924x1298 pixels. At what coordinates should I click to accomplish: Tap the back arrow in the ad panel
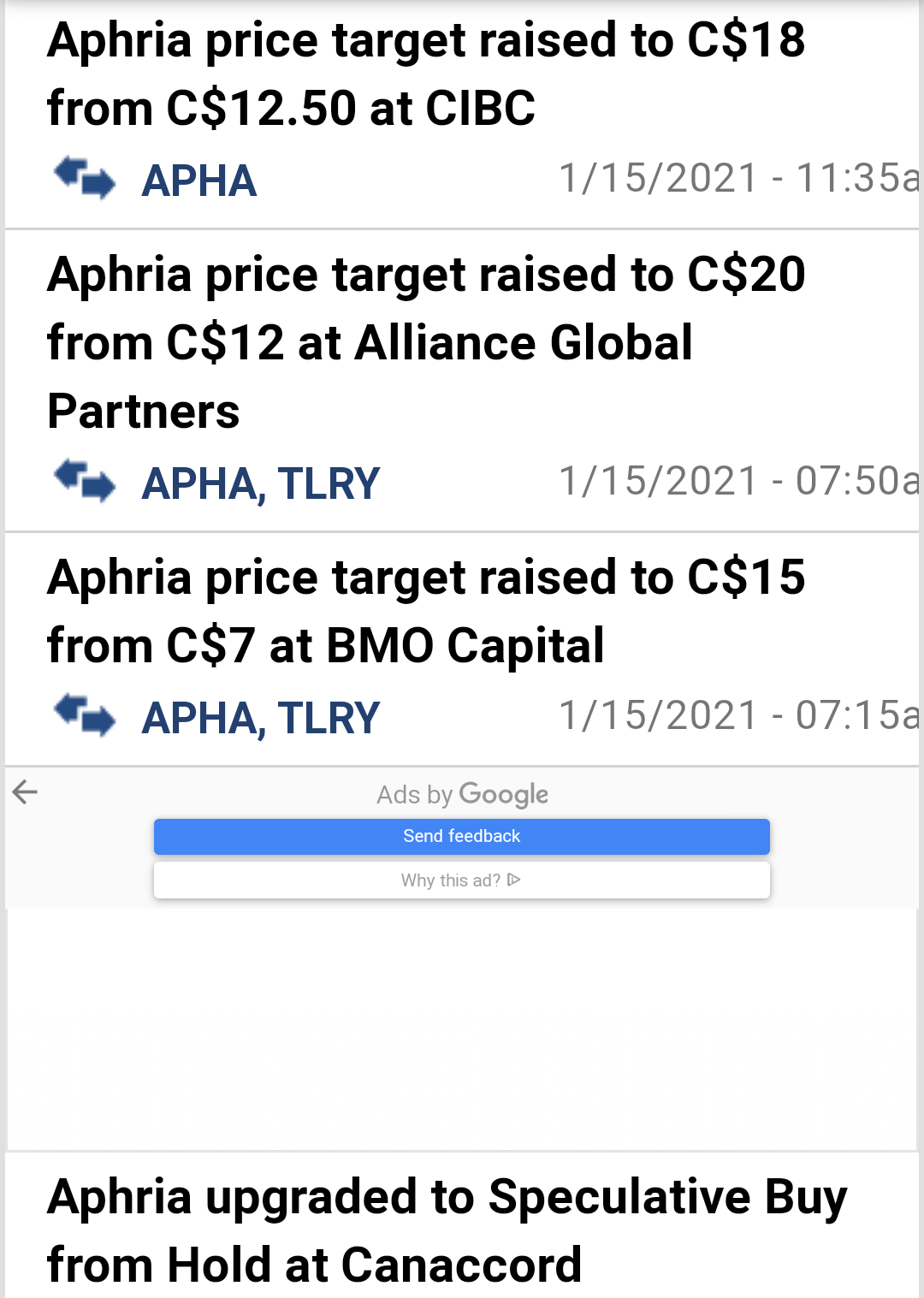point(26,792)
